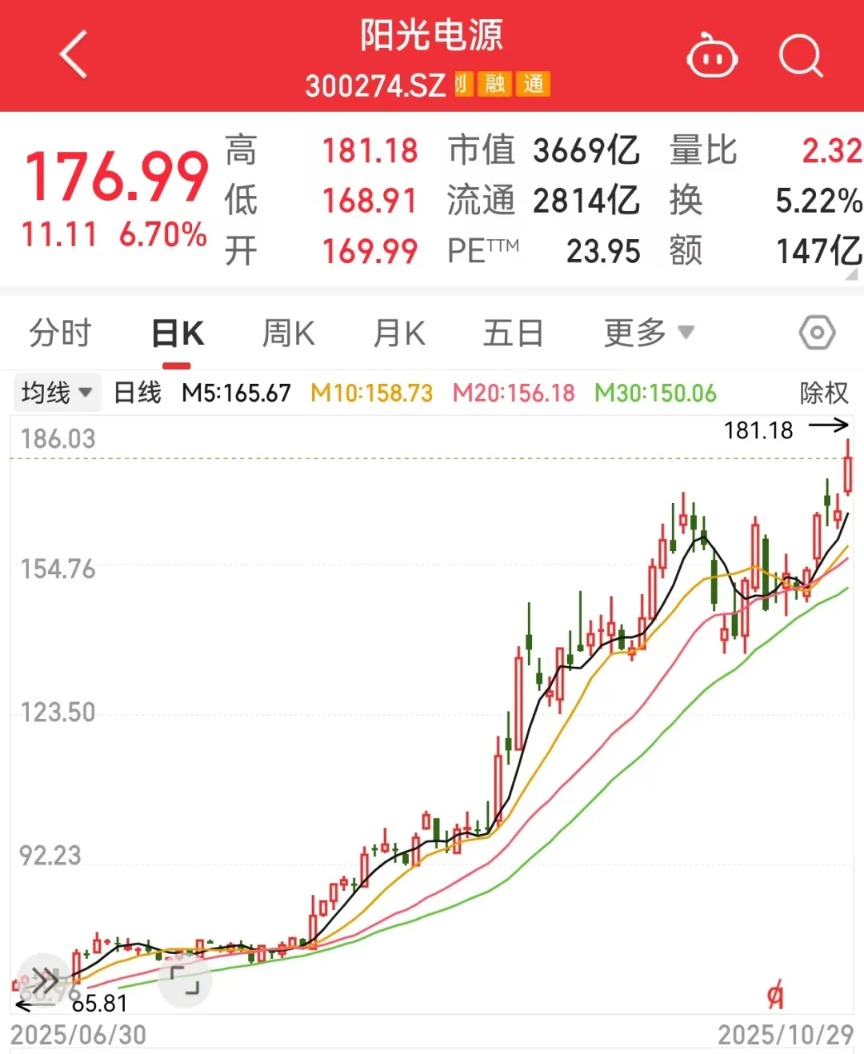Click the 融 margin trading badge
864x1054 pixels.
[494, 85]
